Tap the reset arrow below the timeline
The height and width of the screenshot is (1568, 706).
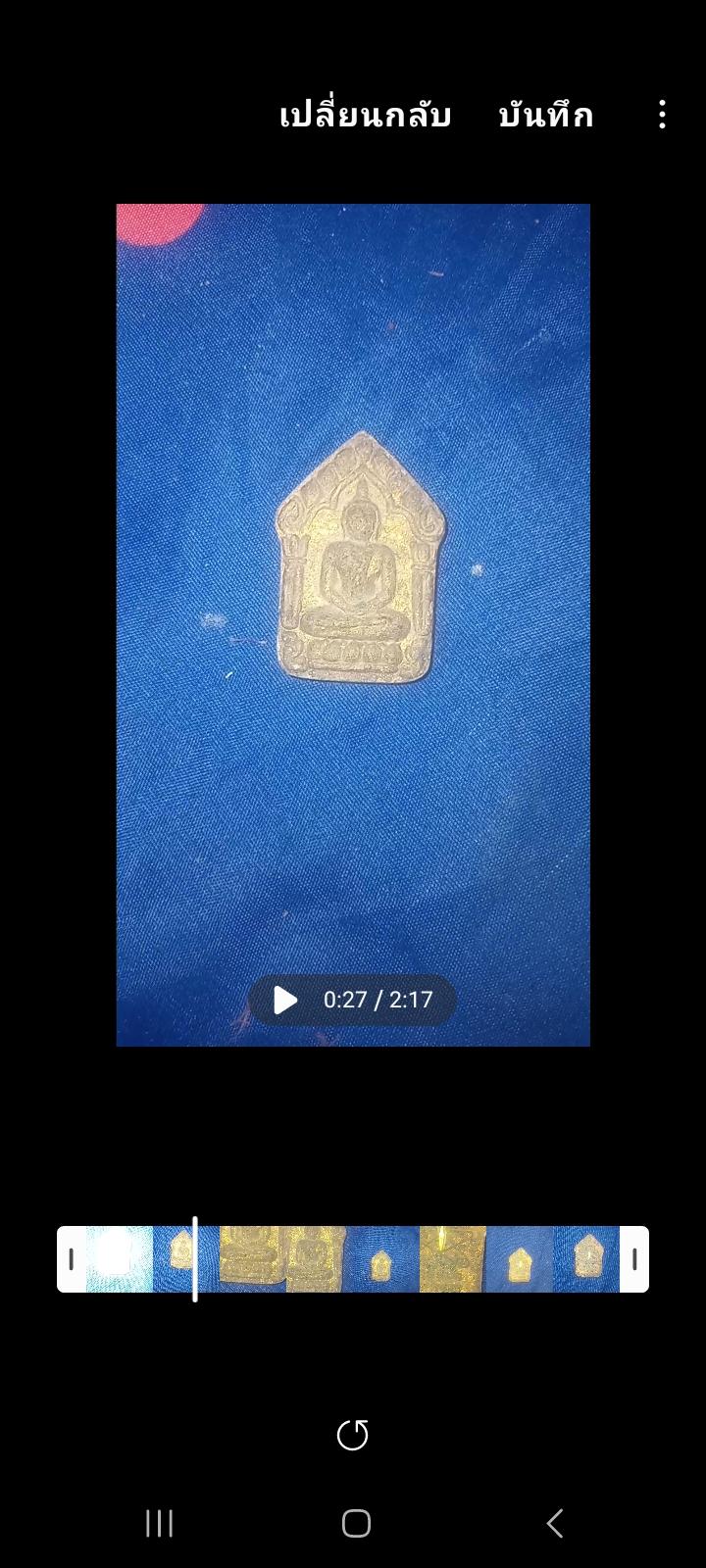point(352,1436)
